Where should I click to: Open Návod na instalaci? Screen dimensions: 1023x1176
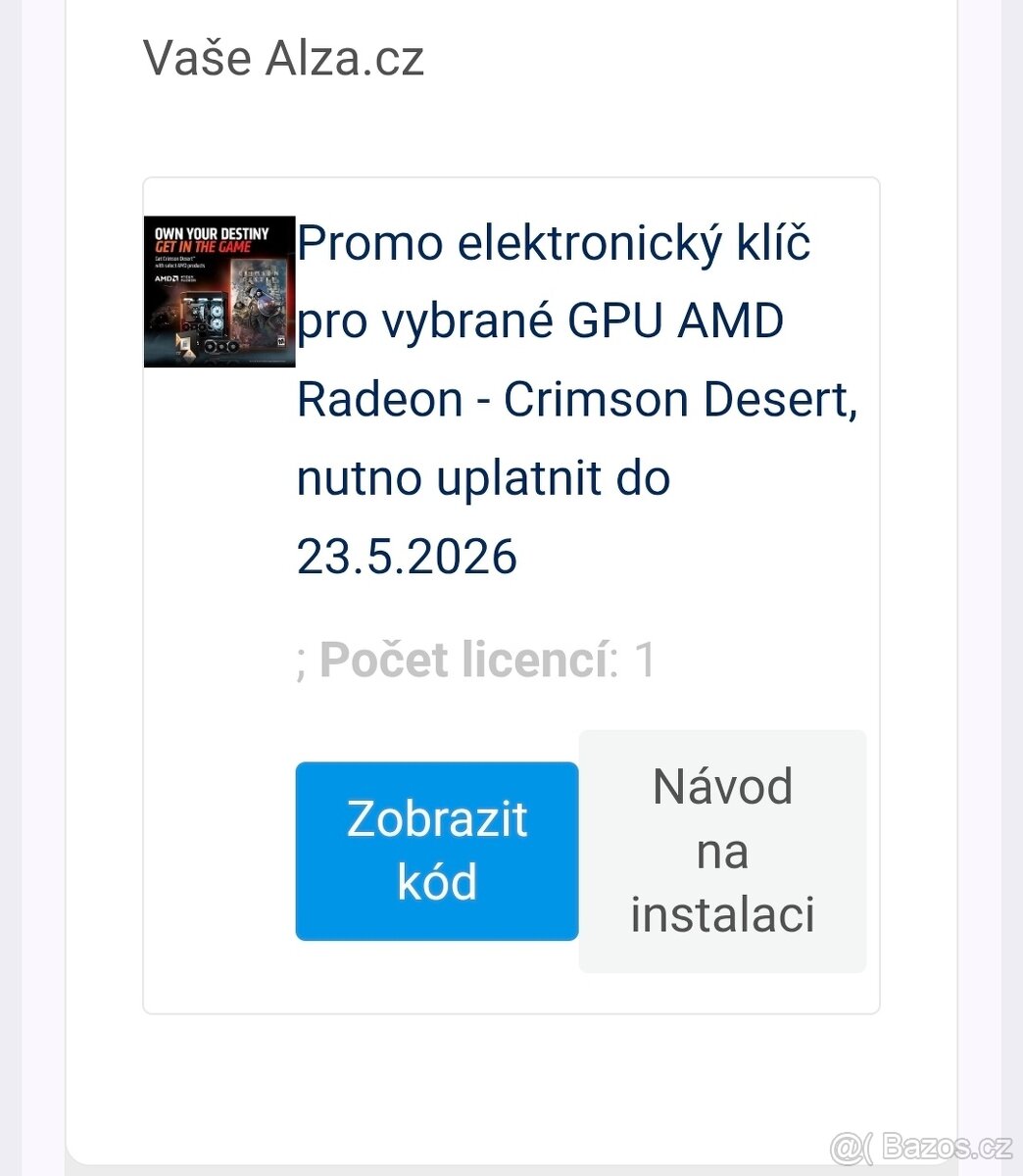722,851
